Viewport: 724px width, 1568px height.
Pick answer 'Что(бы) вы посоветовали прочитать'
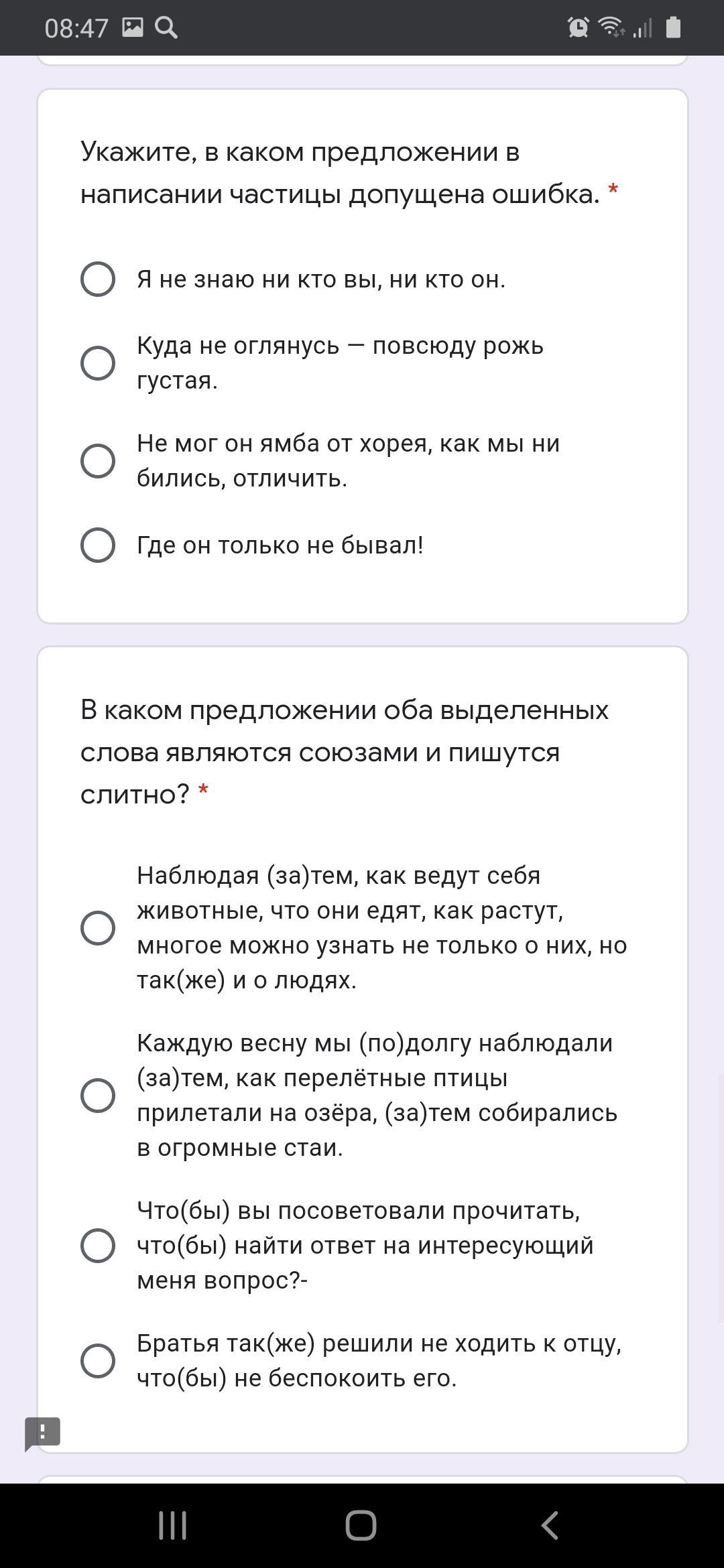click(x=98, y=1246)
